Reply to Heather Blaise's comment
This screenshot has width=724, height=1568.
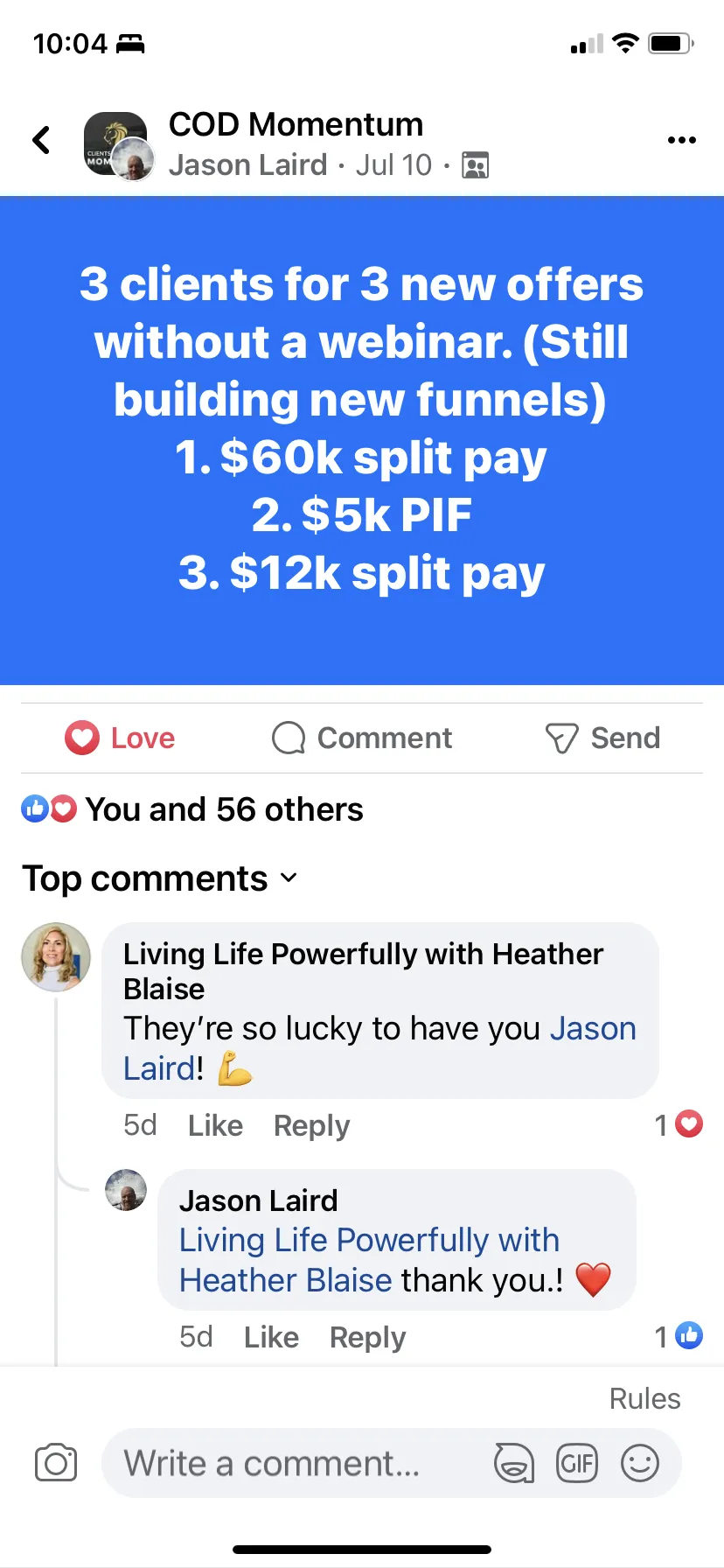311,1125
